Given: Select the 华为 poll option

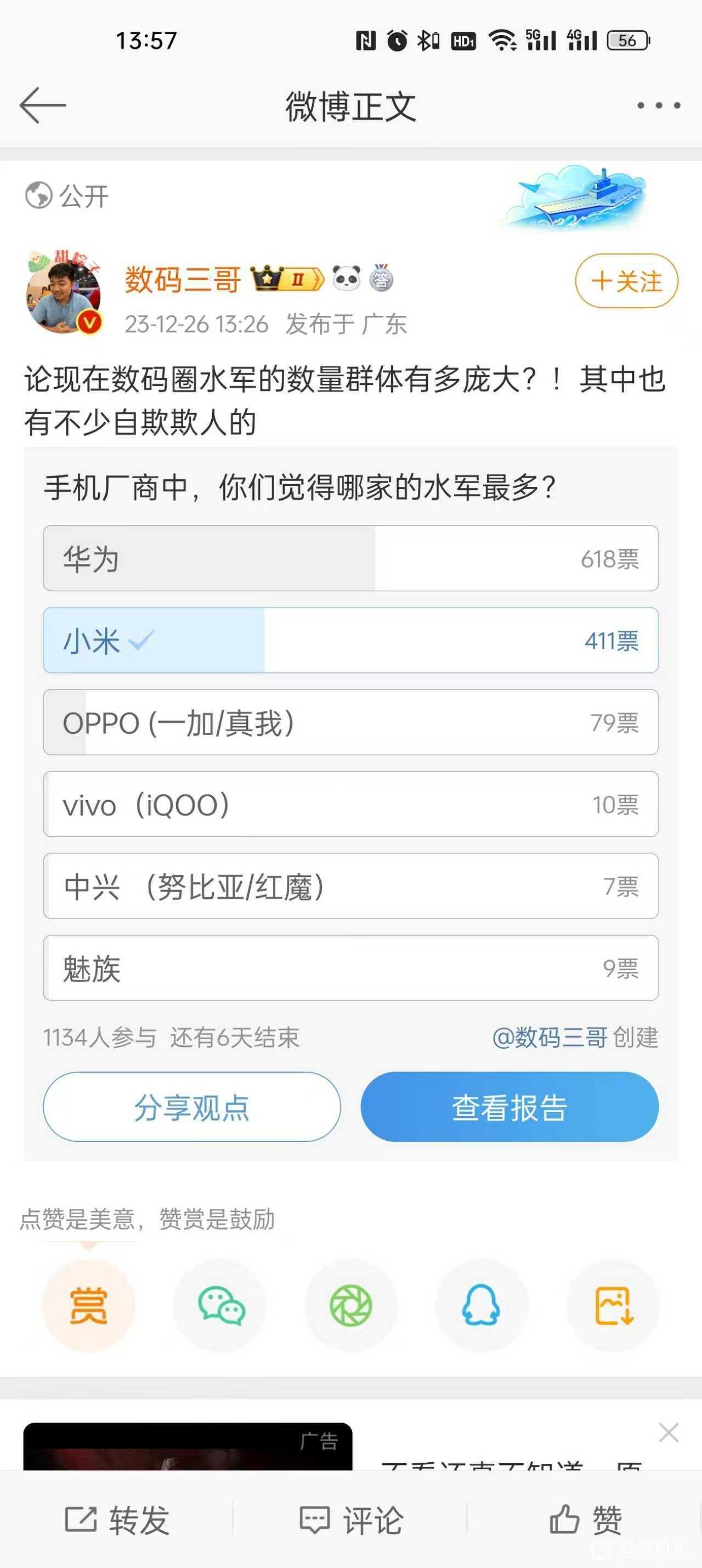Looking at the screenshot, I should (350, 558).
